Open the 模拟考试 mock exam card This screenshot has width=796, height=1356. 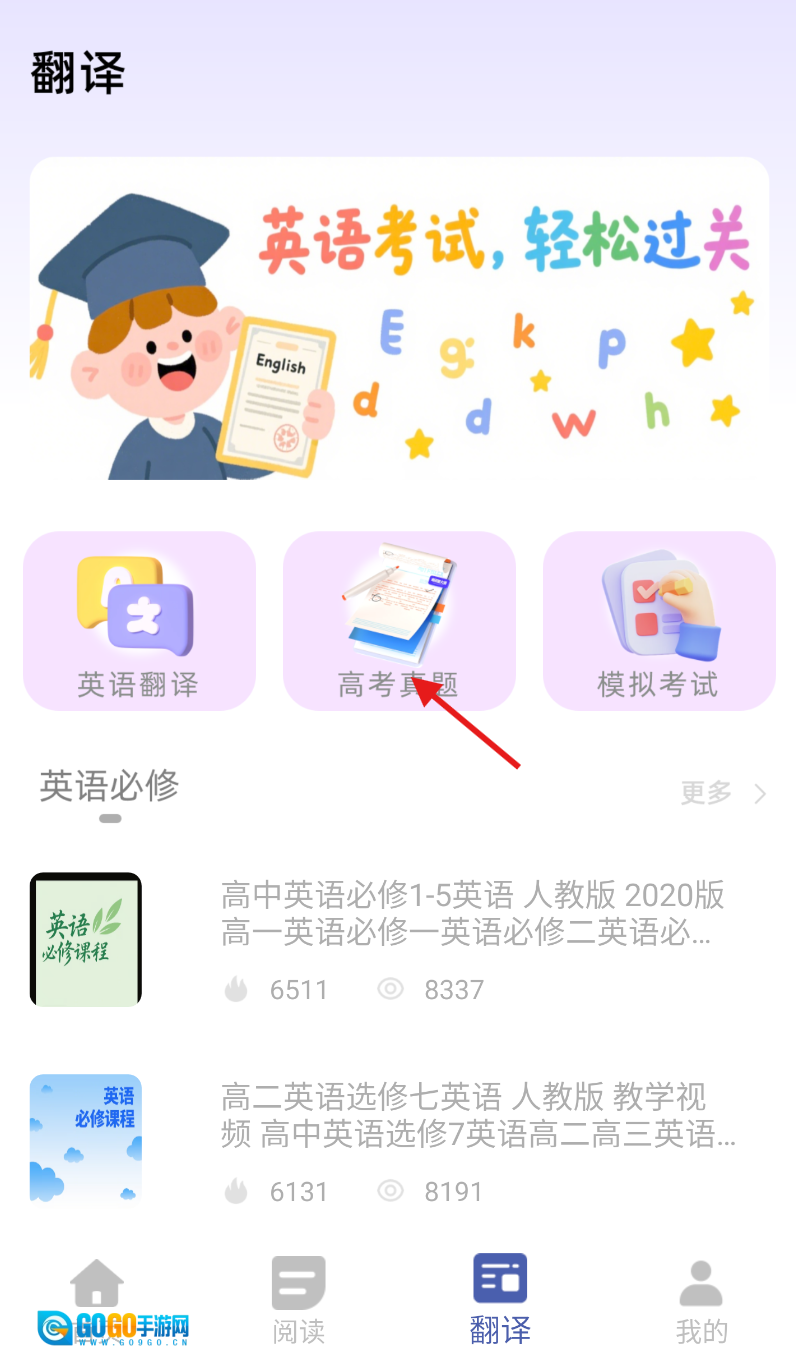pyautogui.click(x=658, y=621)
